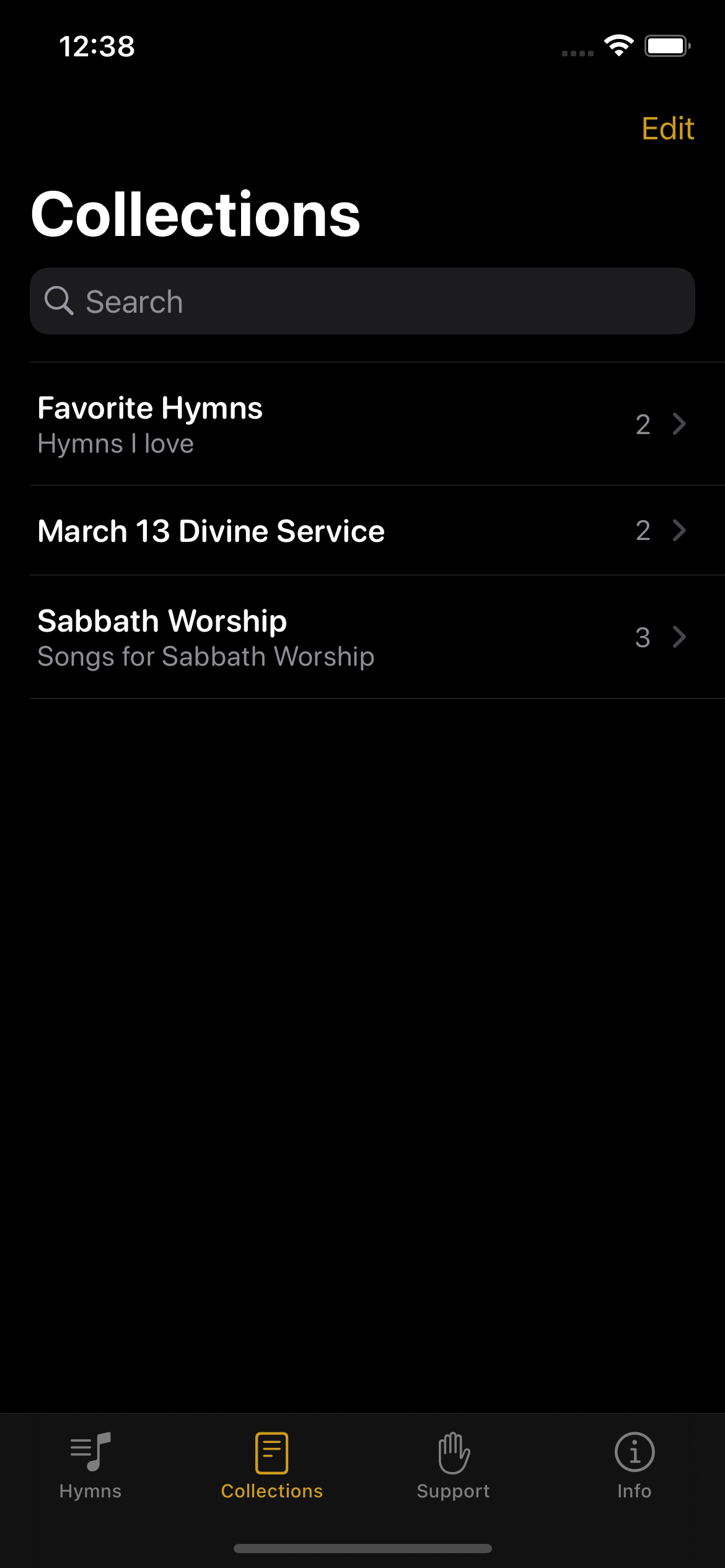Open the Favorite Hymns collection
The height and width of the screenshot is (1568, 725).
(362, 424)
